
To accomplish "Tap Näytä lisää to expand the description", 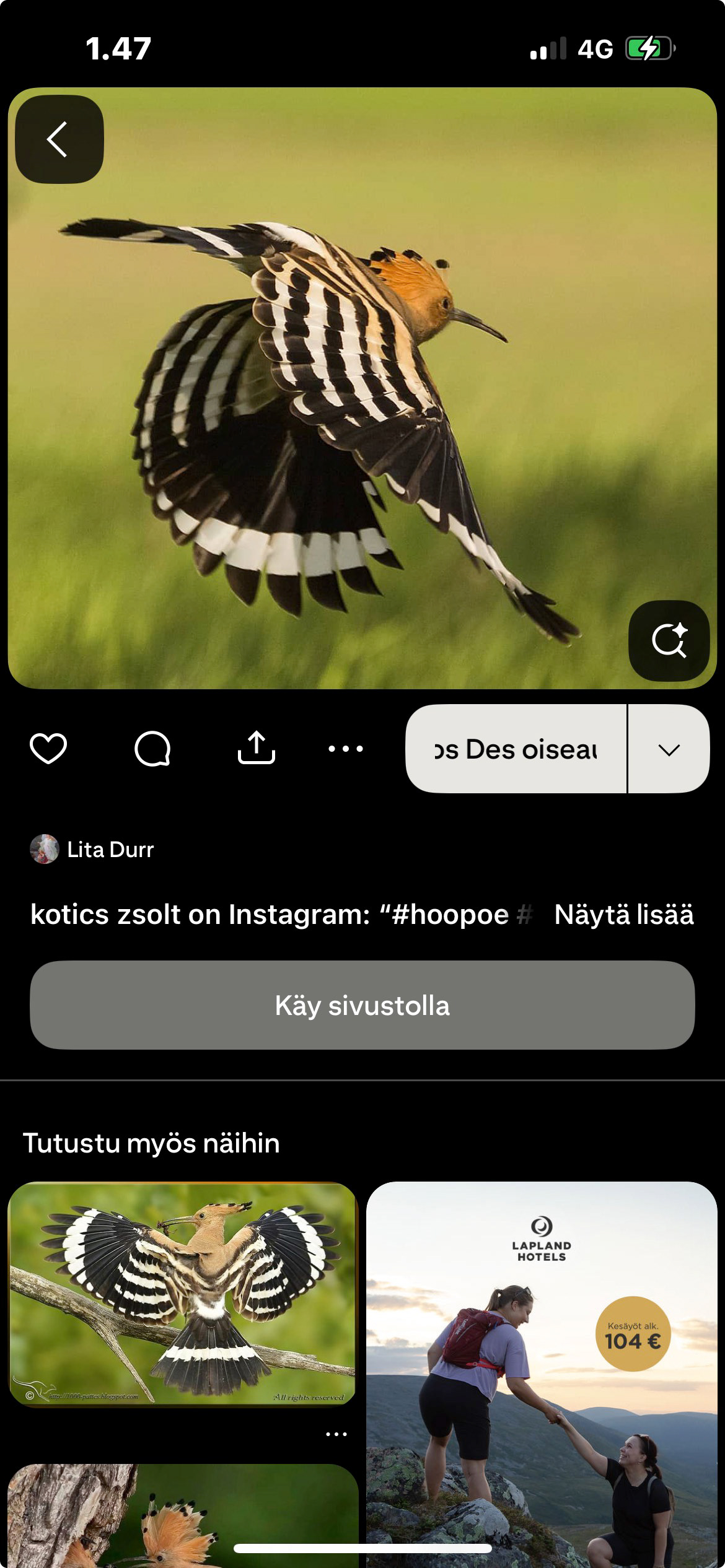I will click(x=623, y=915).
